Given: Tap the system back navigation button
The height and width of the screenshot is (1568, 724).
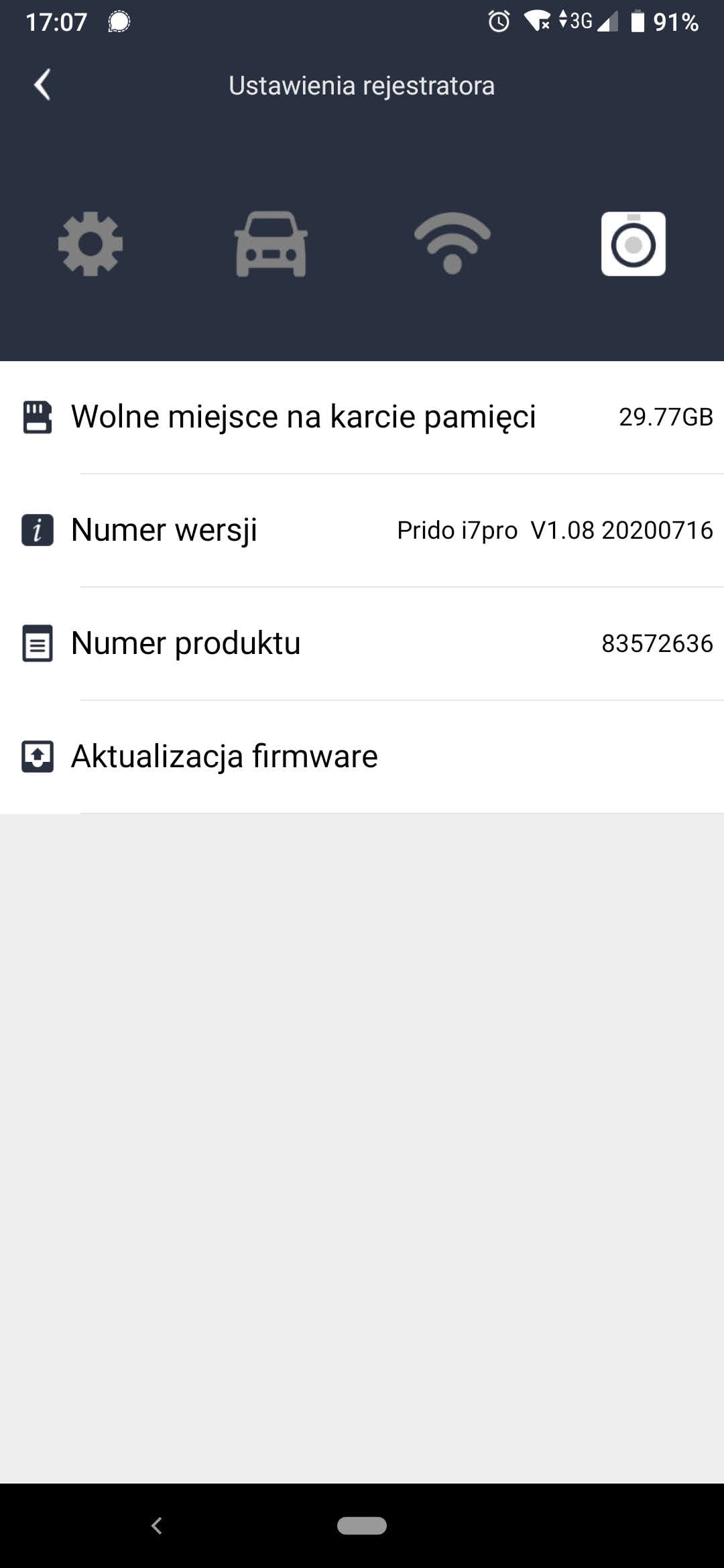Looking at the screenshot, I should pyautogui.click(x=157, y=1526).
